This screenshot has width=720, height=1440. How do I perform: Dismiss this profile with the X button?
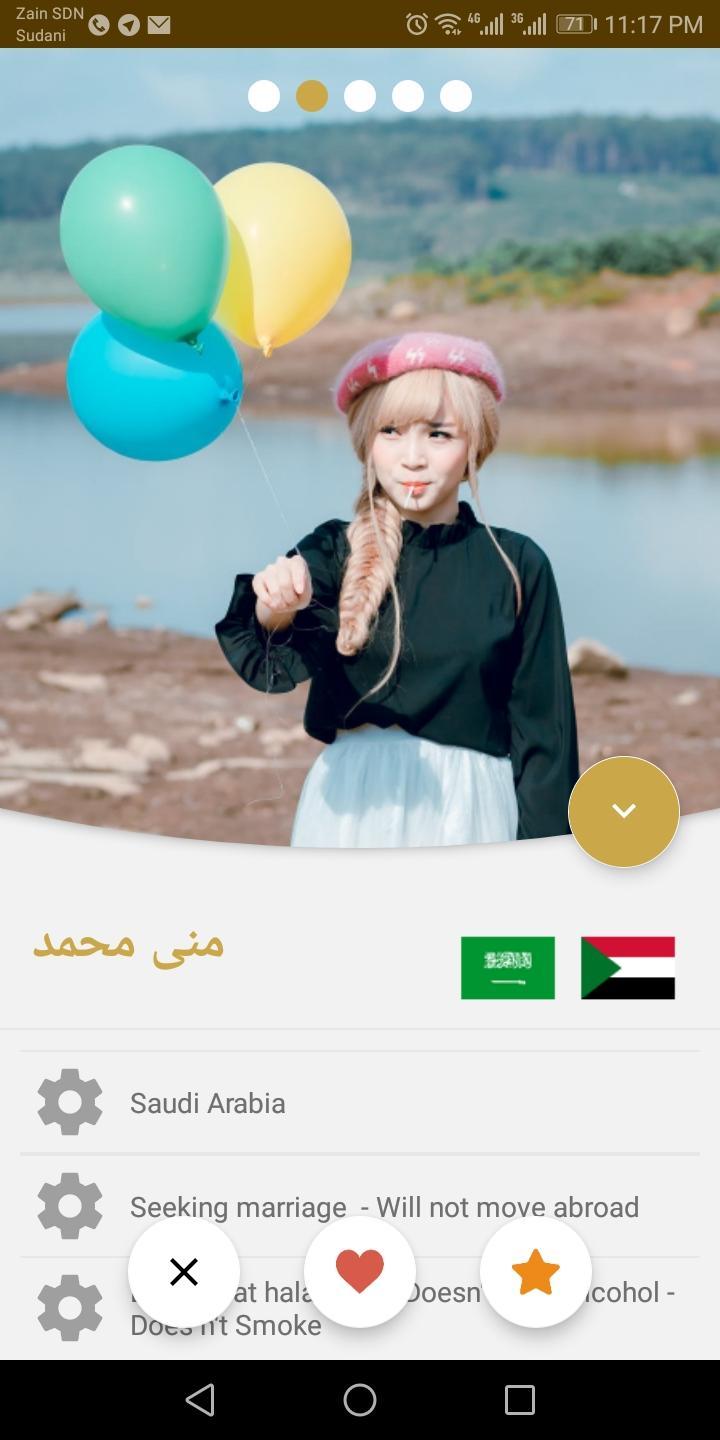184,1272
